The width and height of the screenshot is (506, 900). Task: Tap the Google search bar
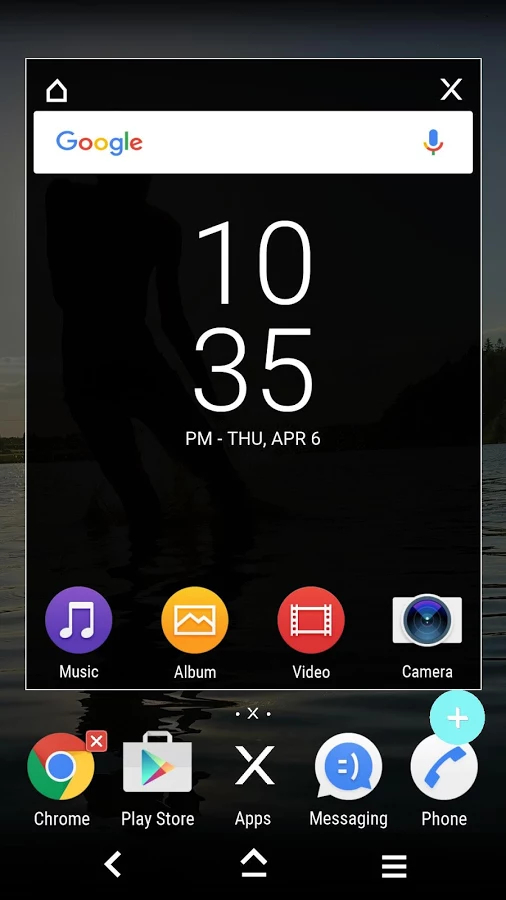(x=253, y=142)
